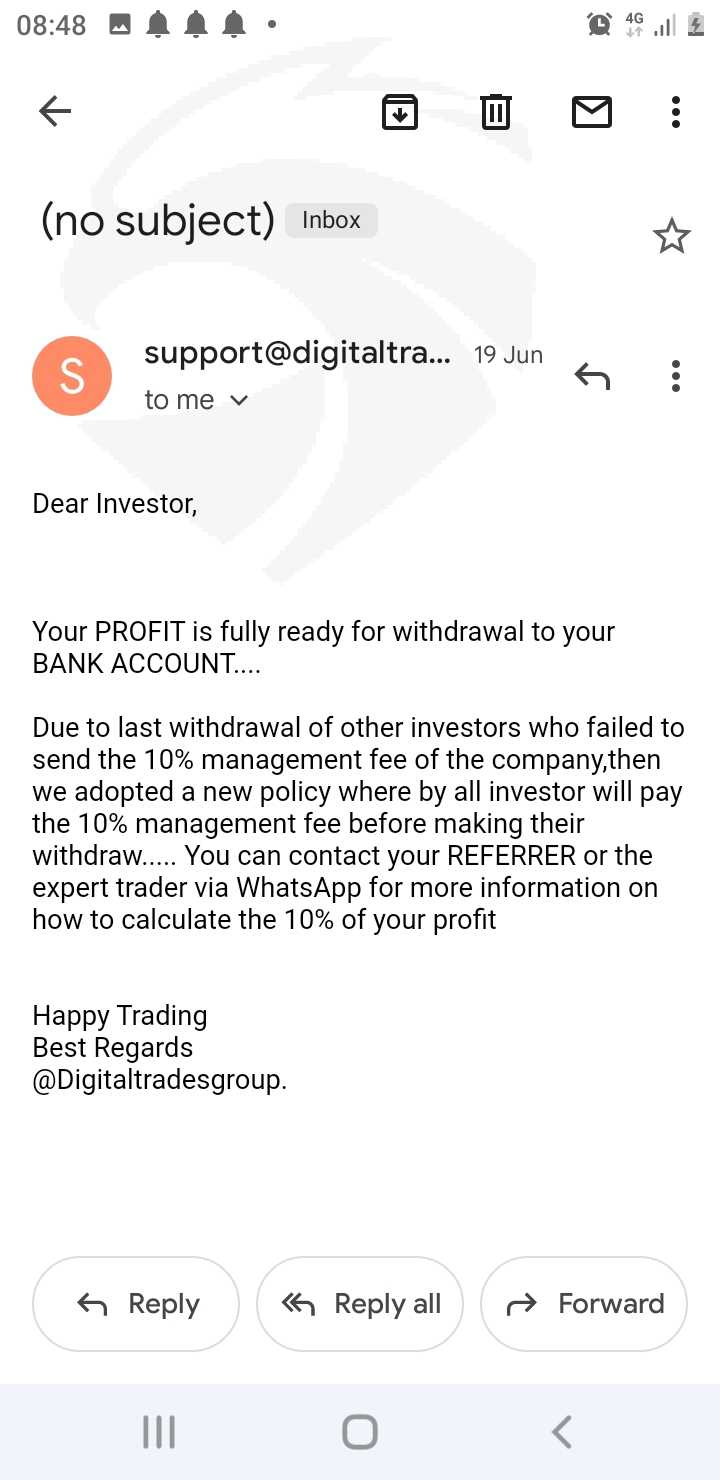Tap the Reply button below the message
This screenshot has width=720, height=1480.
click(x=136, y=1304)
